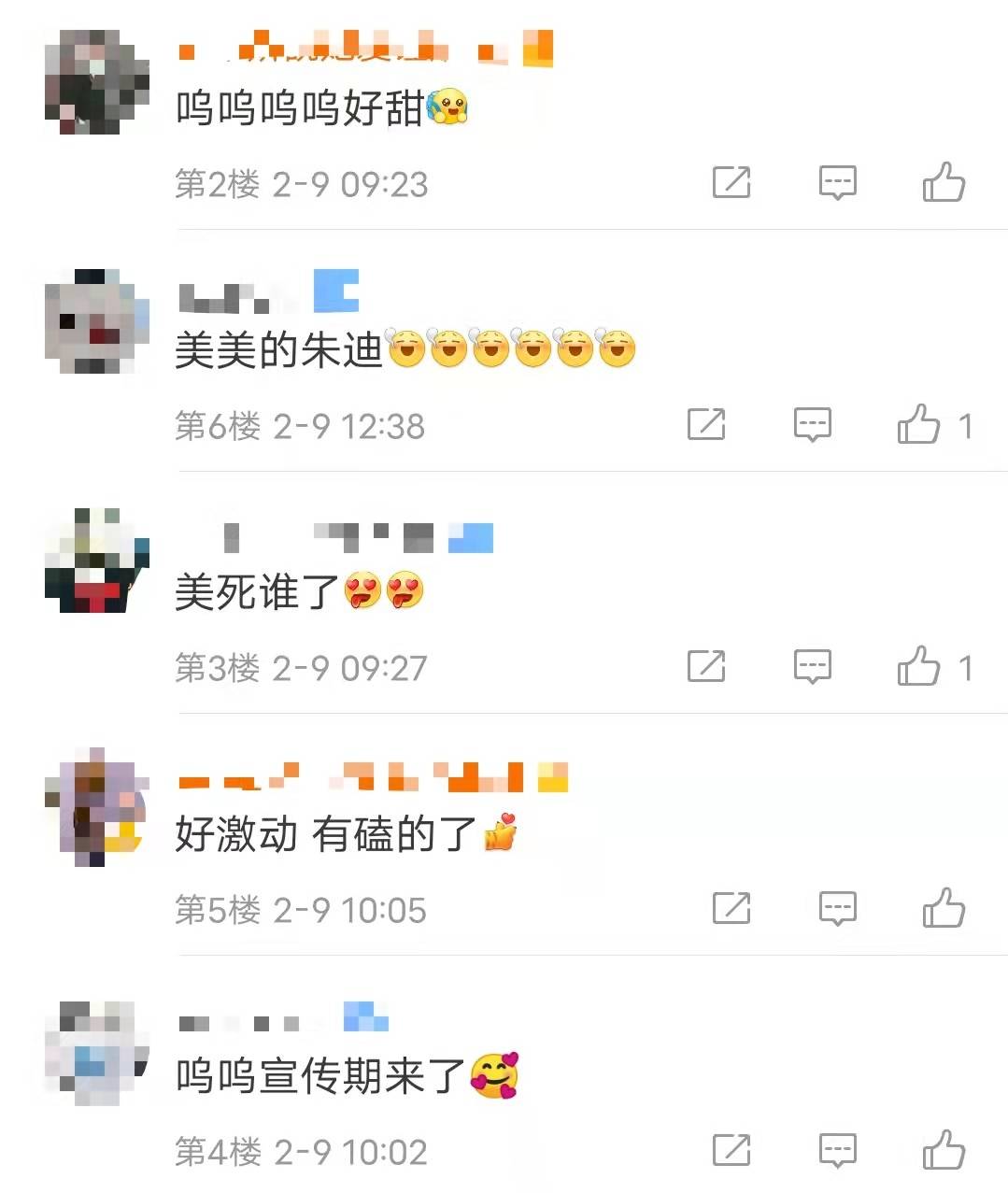The height and width of the screenshot is (1193, 1008).
Task: Repost the 美美的朱迪 comment
Action: coord(705,425)
